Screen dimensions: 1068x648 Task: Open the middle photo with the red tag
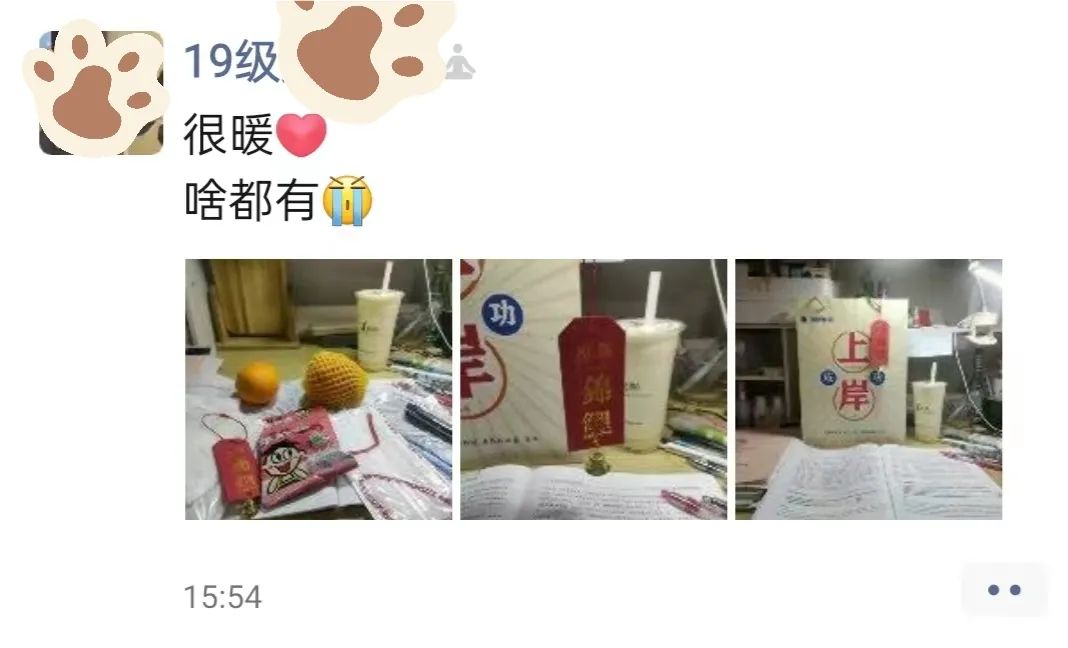pyautogui.click(x=594, y=389)
